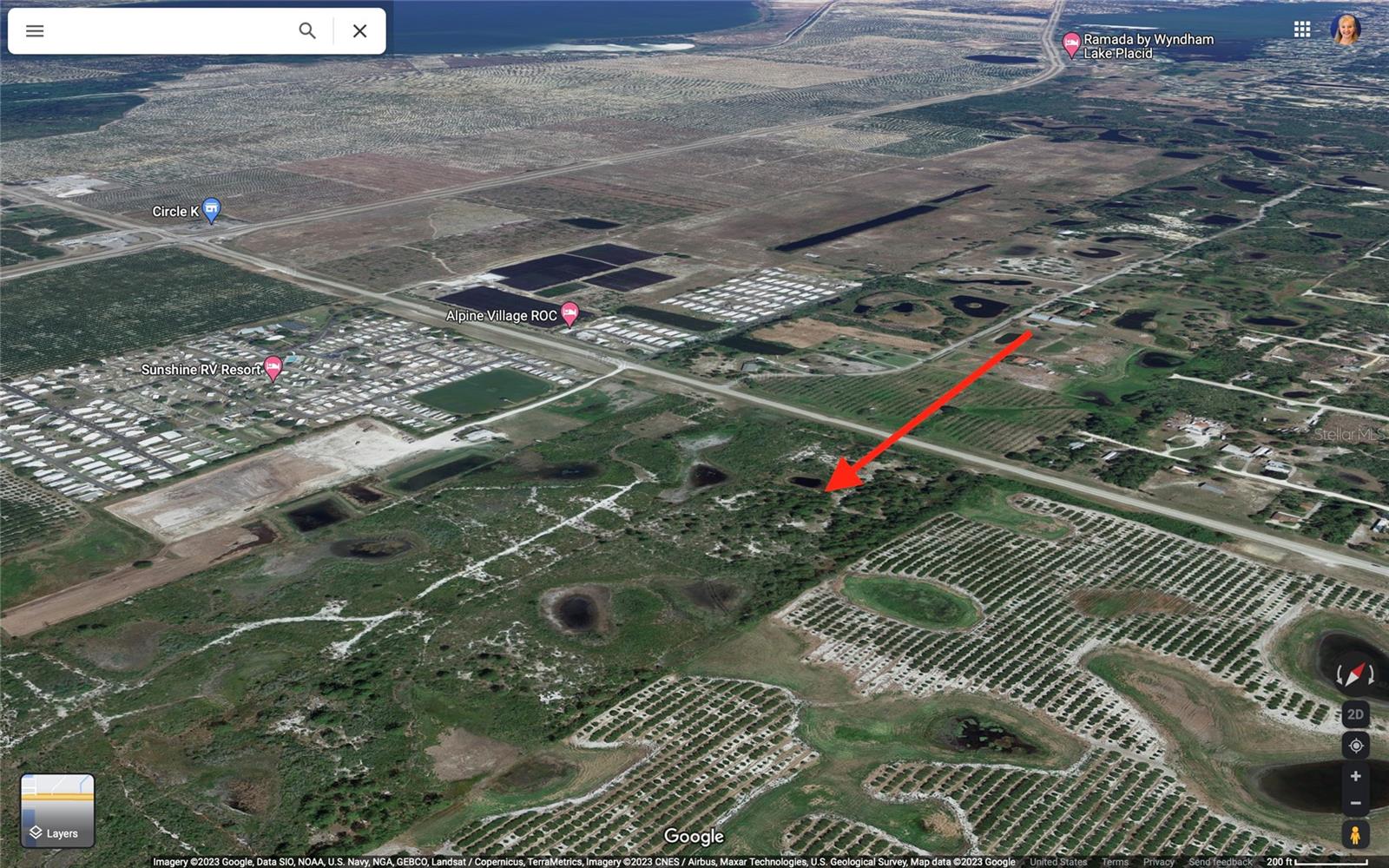Clear the search box
1389x868 pixels.
[x=359, y=31]
